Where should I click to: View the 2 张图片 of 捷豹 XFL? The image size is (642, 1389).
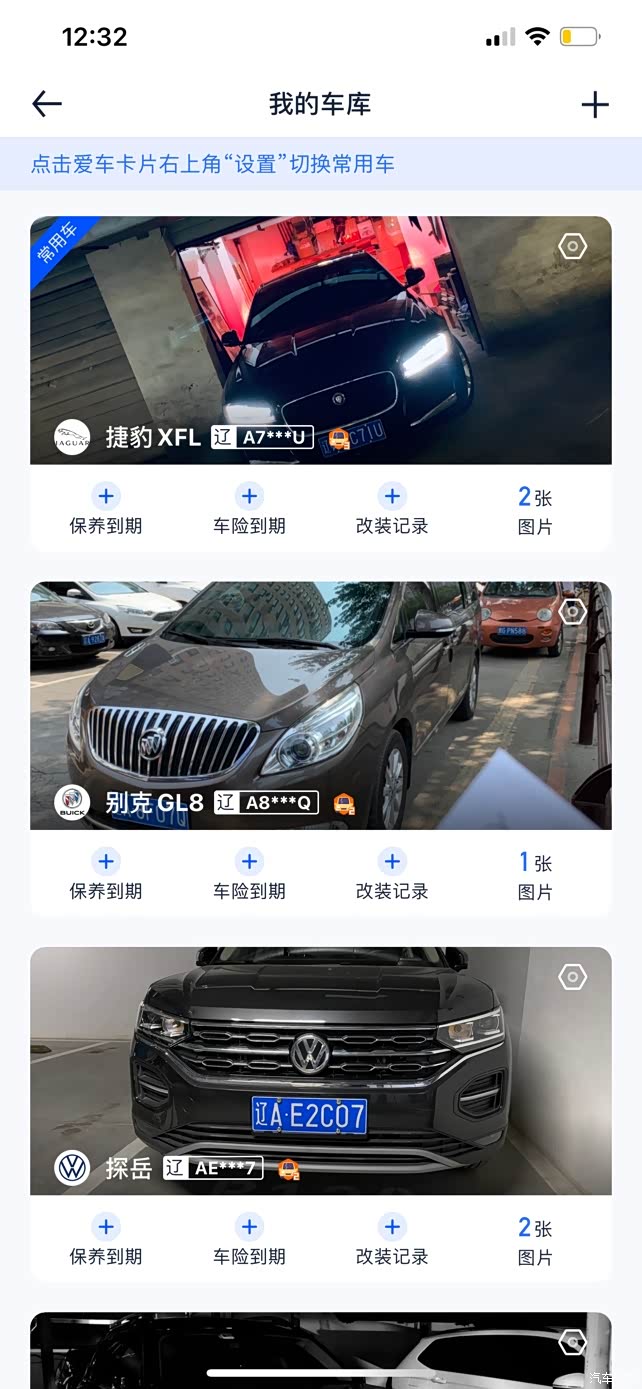535,509
